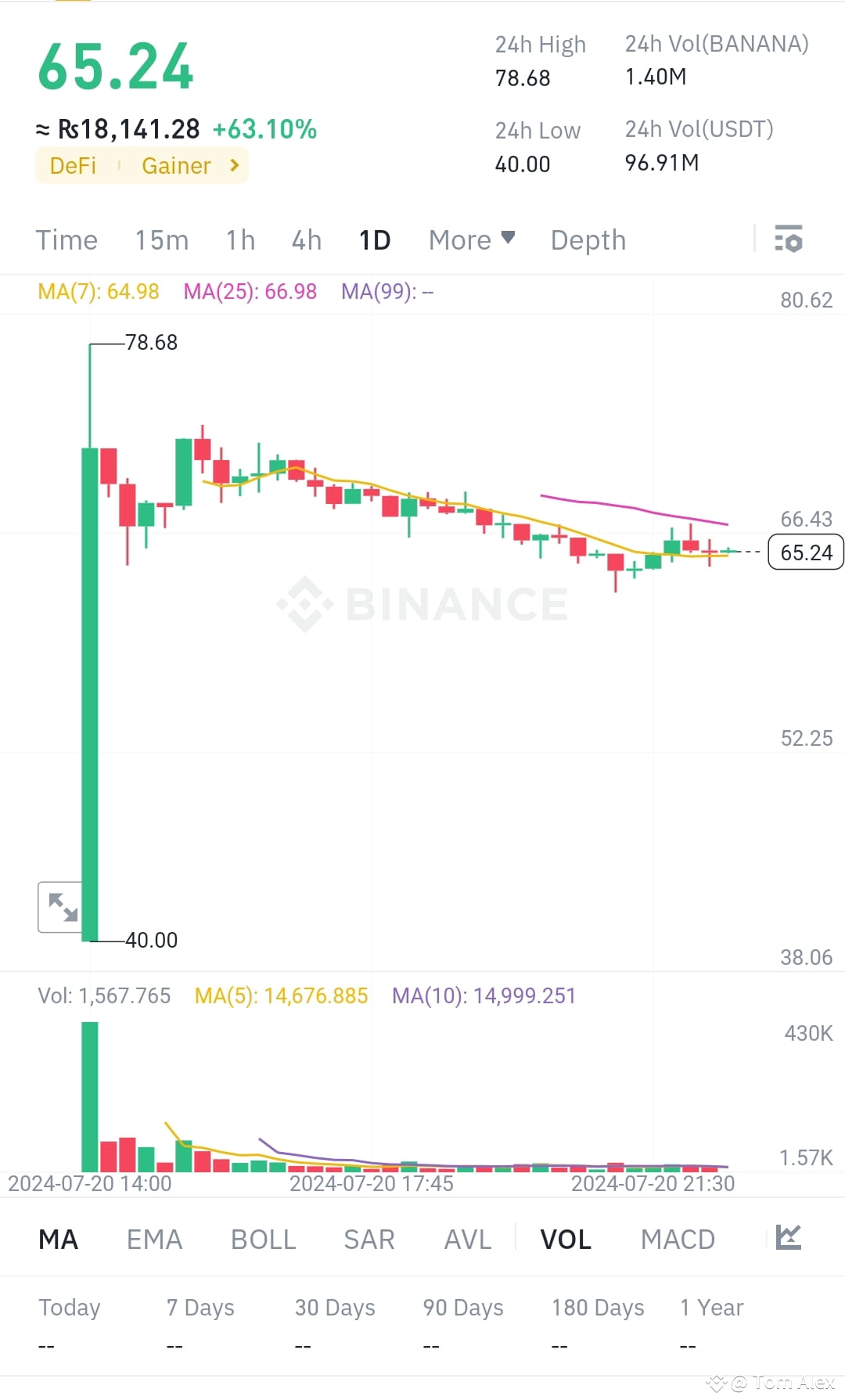
Task: Enable the BOLL indicator
Action: (x=262, y=1239)
